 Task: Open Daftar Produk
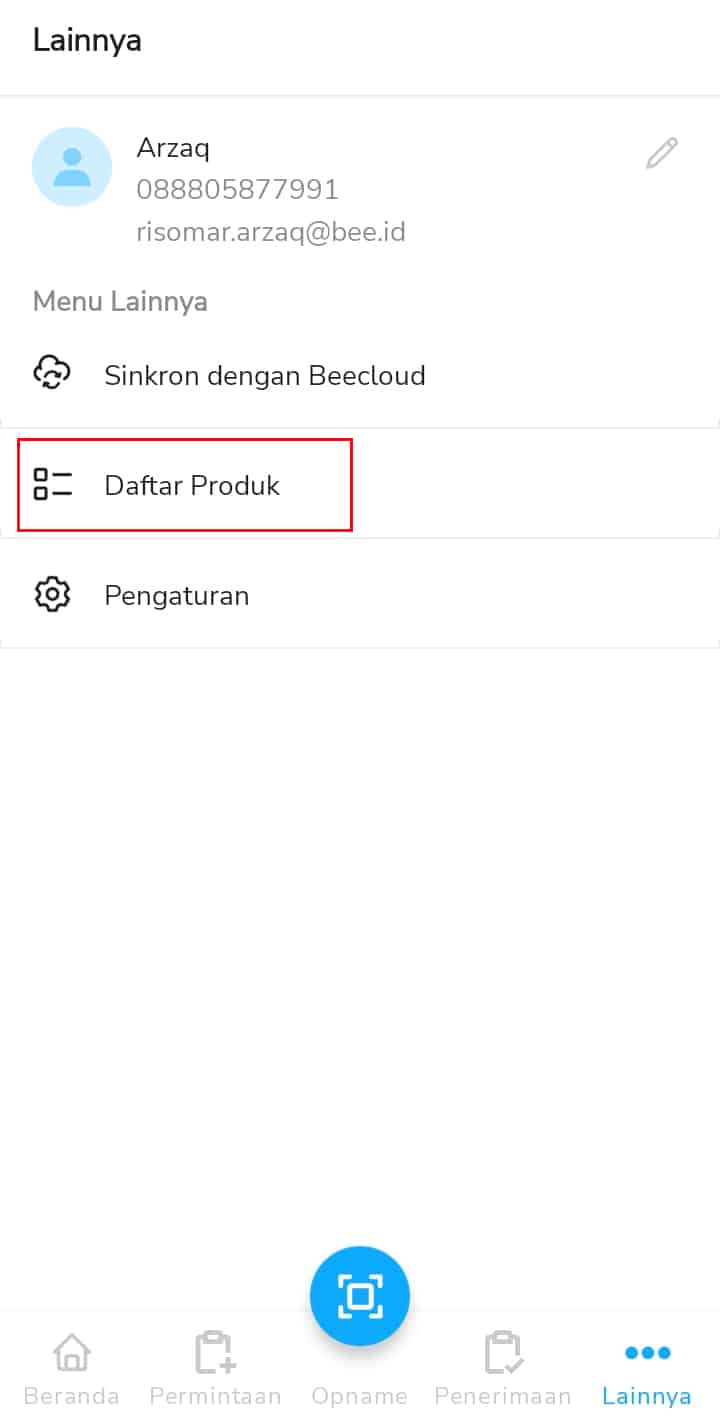point(360,485)
